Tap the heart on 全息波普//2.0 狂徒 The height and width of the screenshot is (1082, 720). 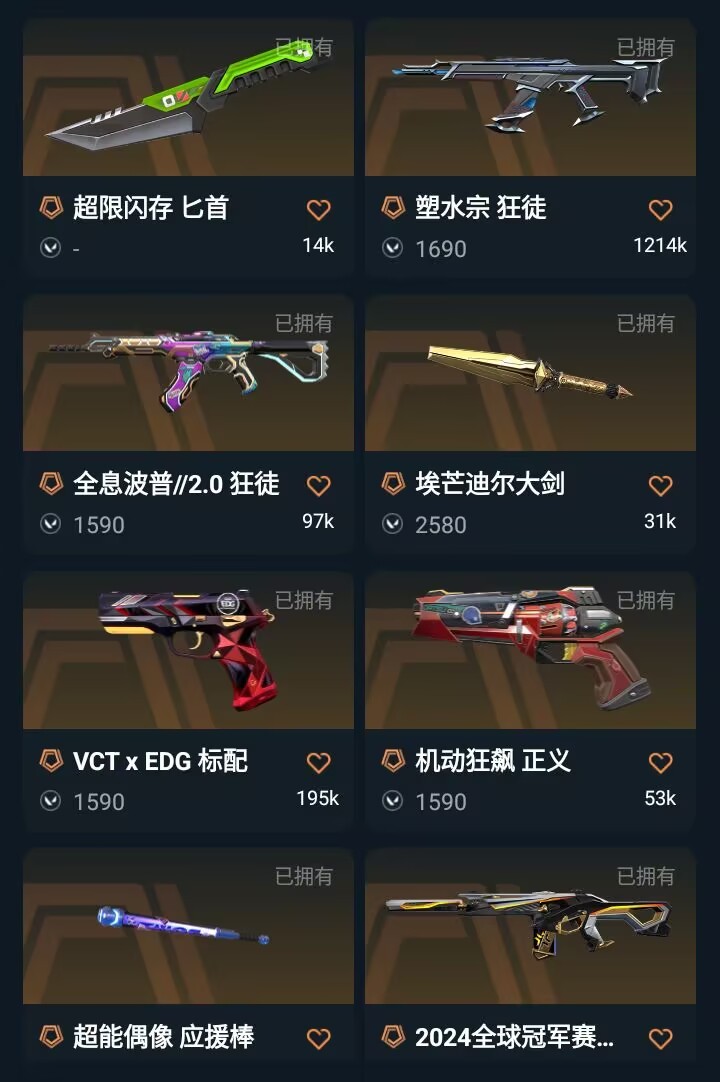318,486
